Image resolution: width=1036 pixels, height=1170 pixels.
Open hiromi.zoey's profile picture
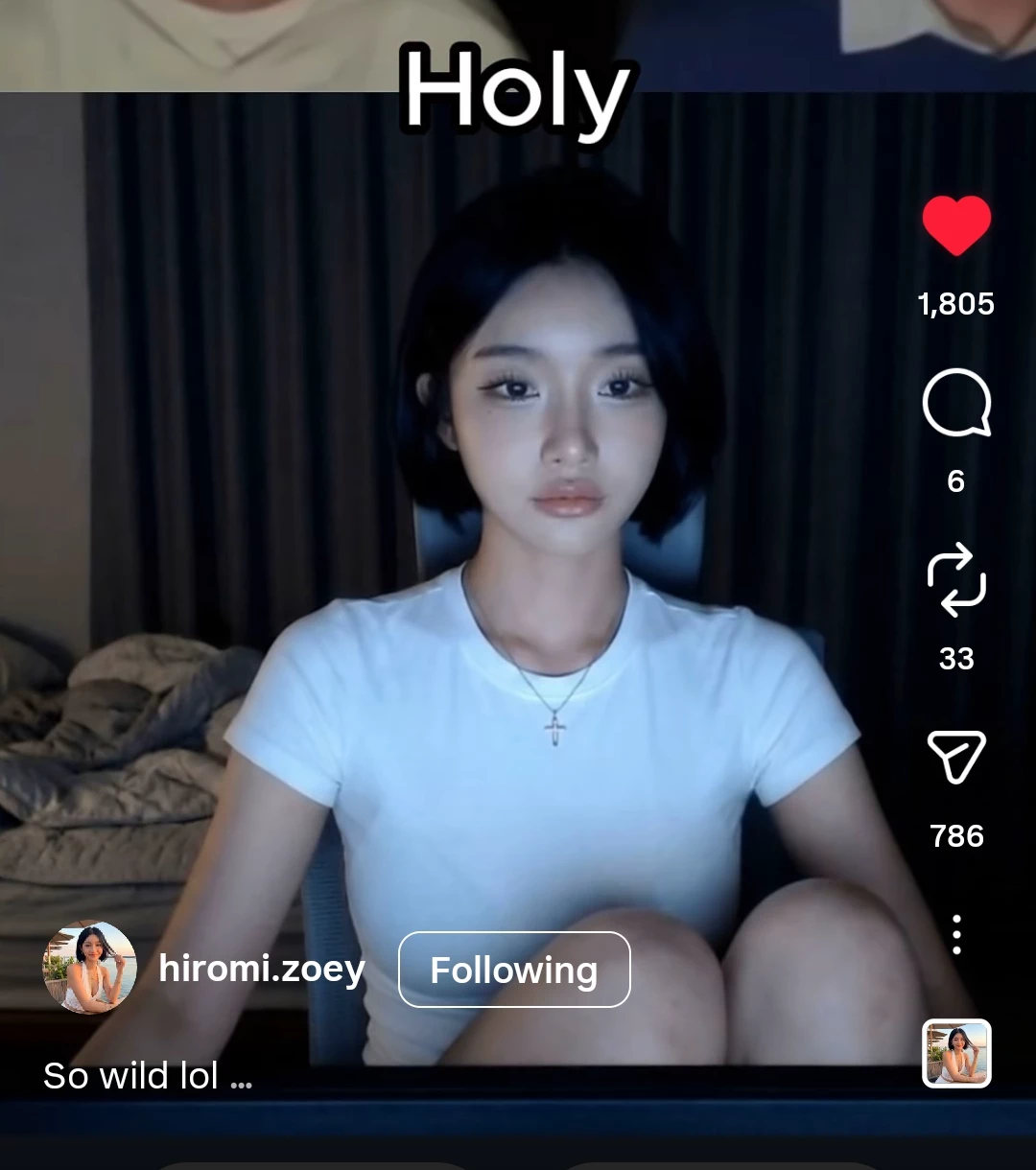[x=89, y=967]
